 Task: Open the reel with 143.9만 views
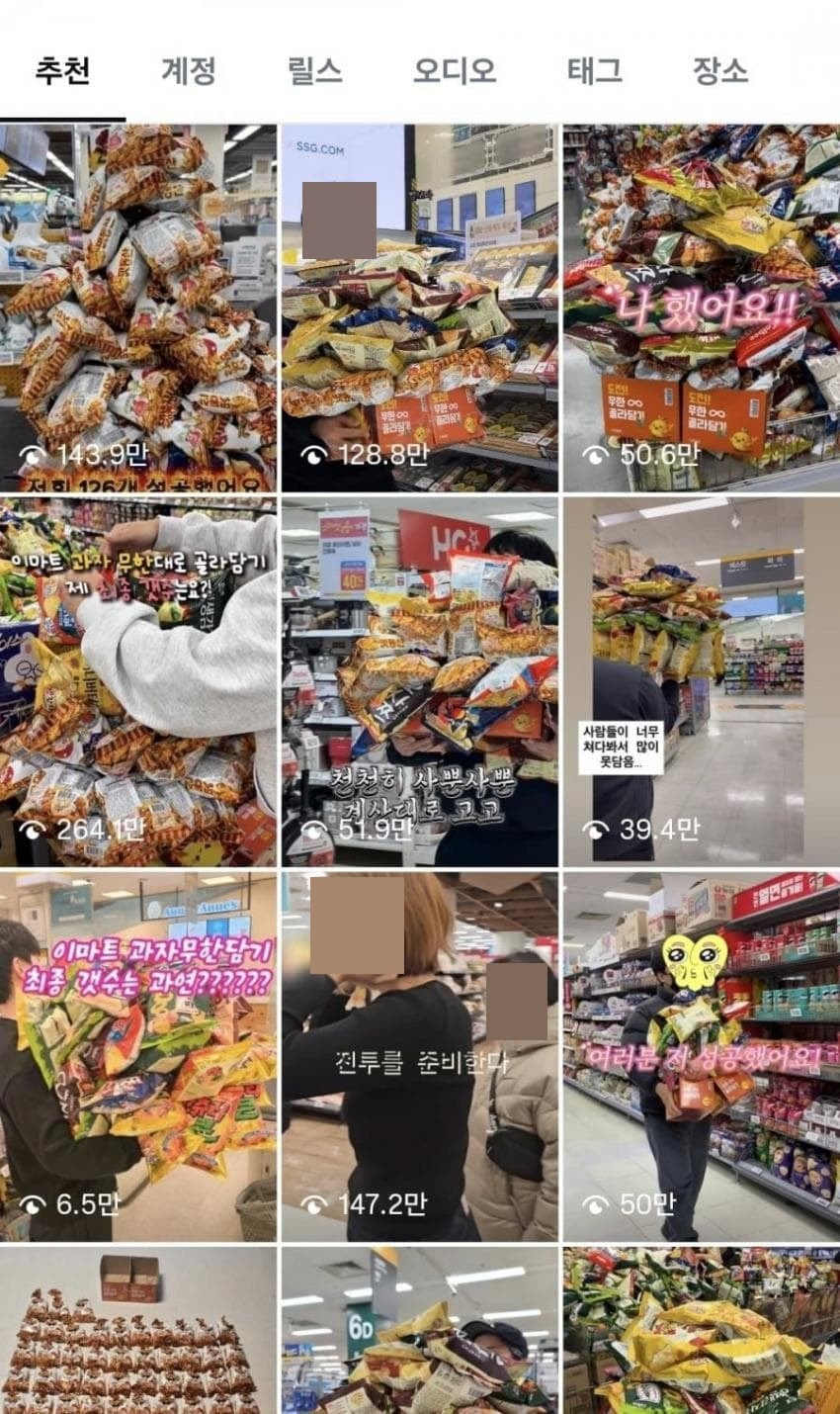(x=138, y=307)
